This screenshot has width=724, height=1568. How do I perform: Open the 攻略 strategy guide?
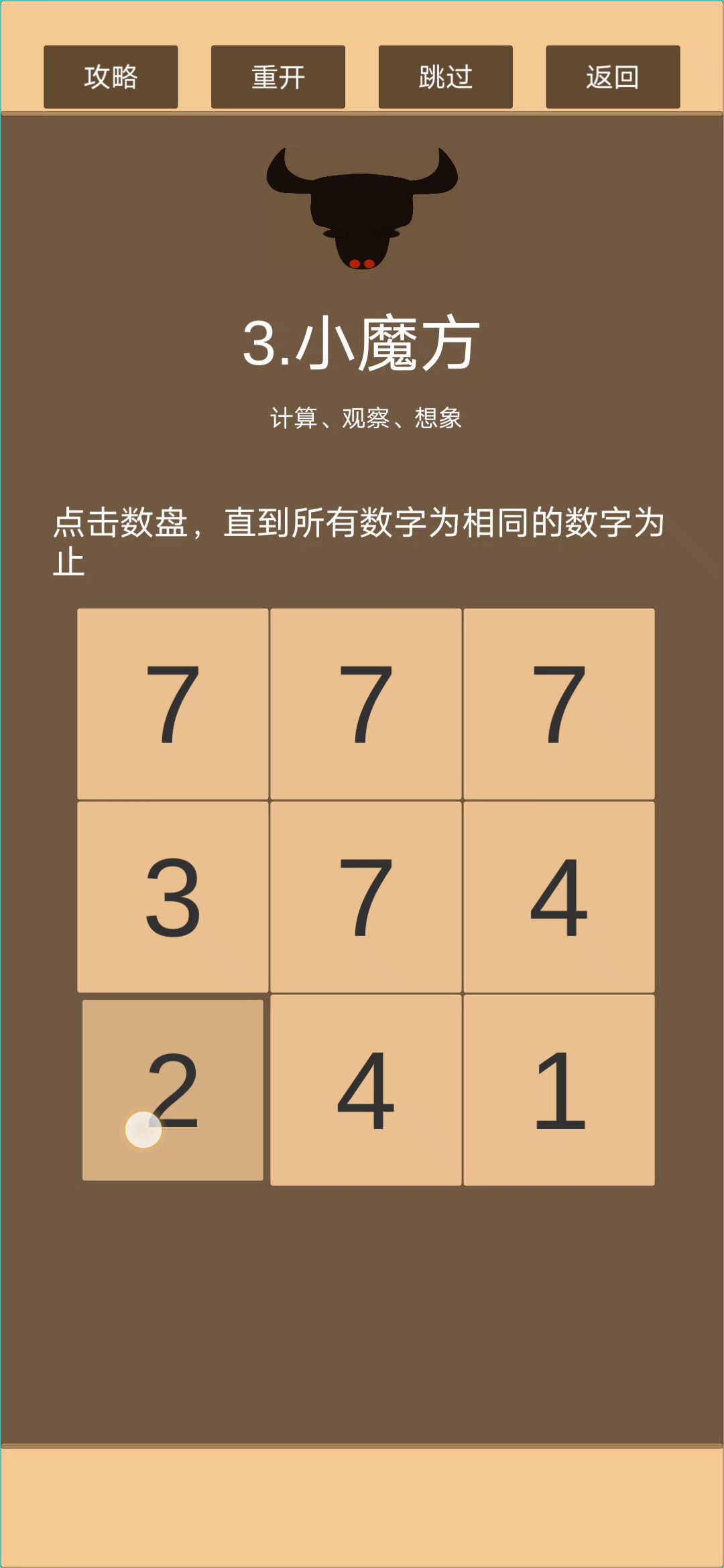click(111, 77)
